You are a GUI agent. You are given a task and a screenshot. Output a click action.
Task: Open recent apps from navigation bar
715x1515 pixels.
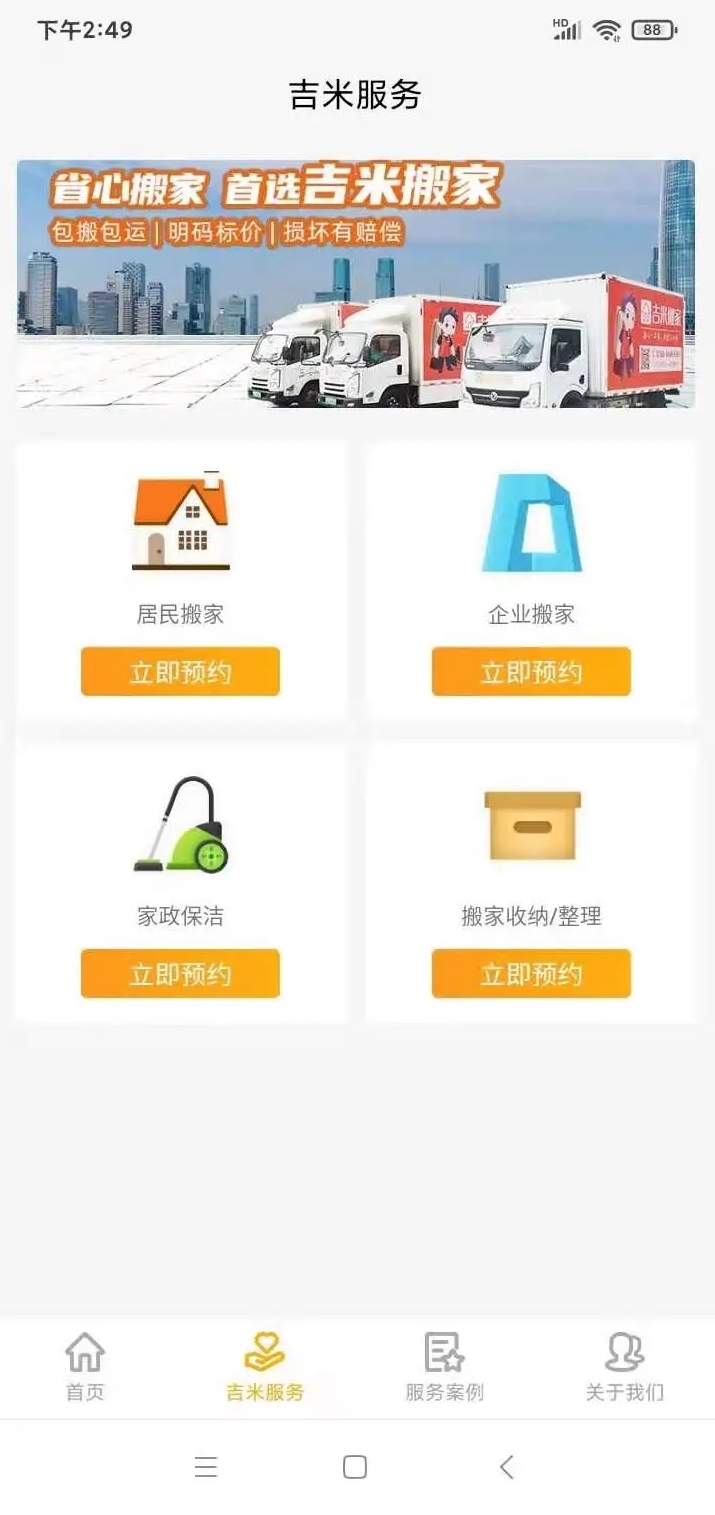(x=206, y=1467)
